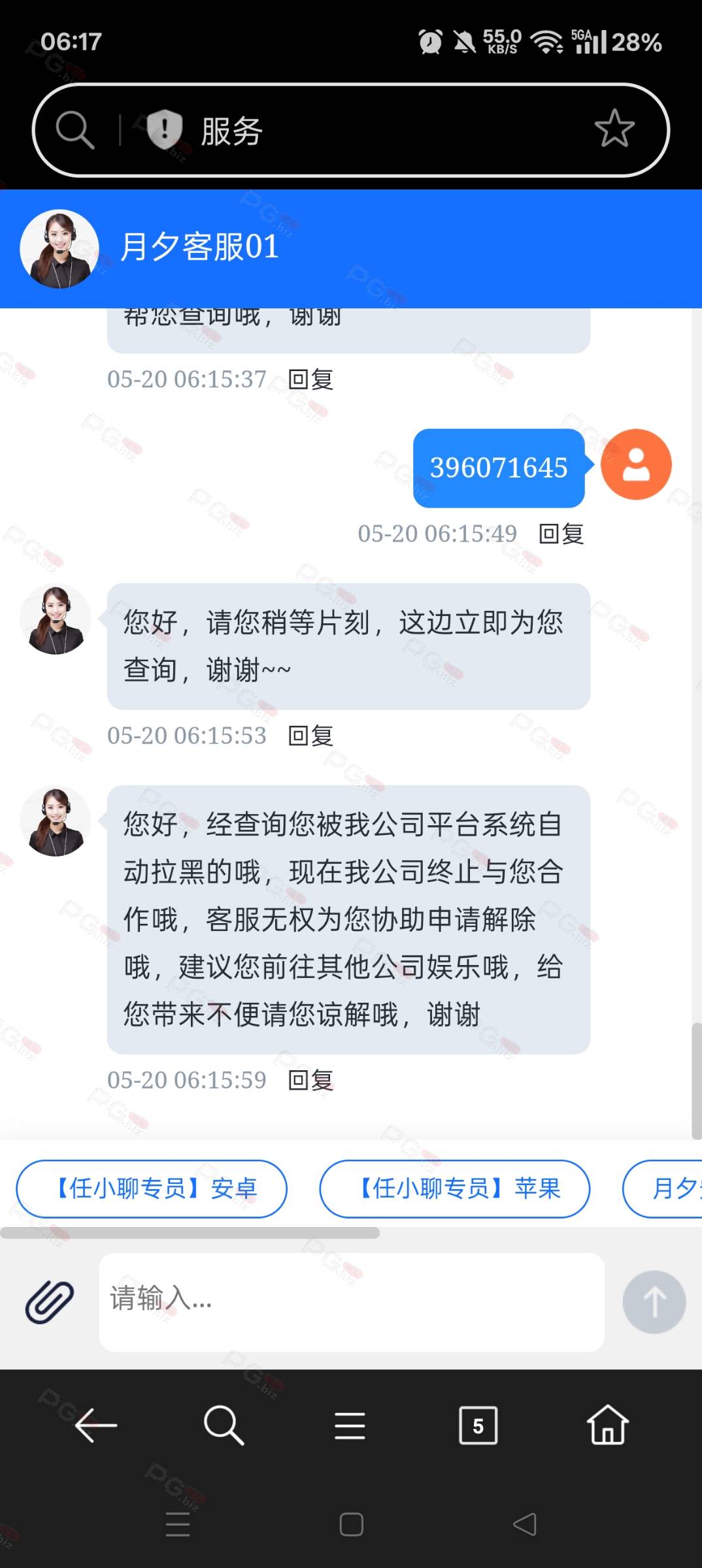Open the site security shield warning
This screenshot has width=702, height=1568.
tap(165, 129)
